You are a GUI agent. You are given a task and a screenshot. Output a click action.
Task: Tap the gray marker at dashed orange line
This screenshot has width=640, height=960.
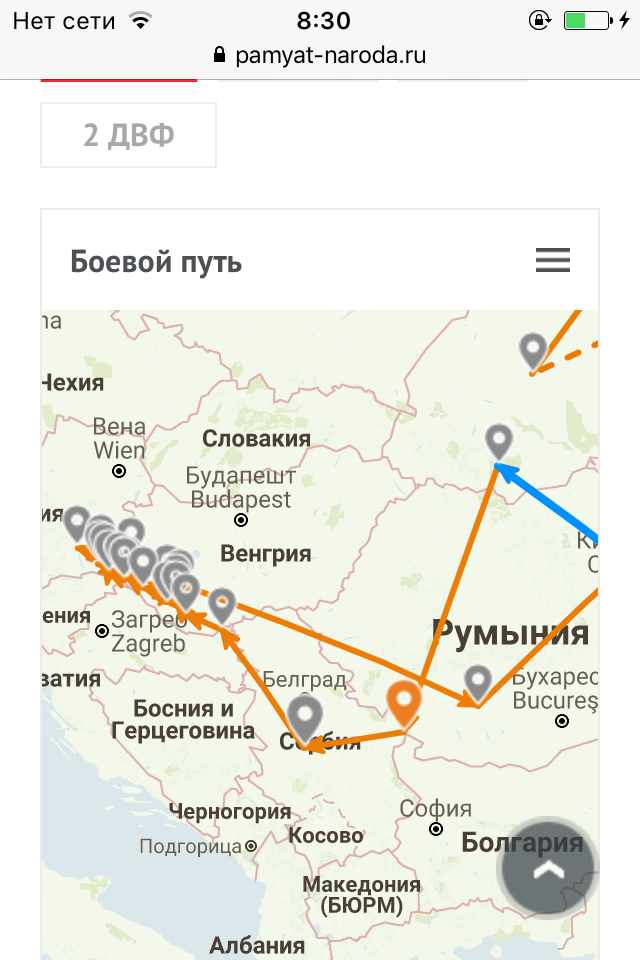pyautogui.click(x=534, y=350)
